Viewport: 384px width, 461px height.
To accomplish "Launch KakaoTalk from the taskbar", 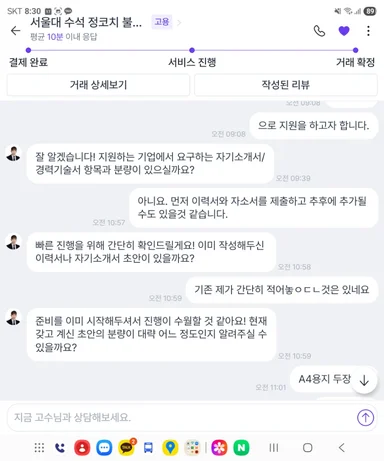I will coord(127,448).
